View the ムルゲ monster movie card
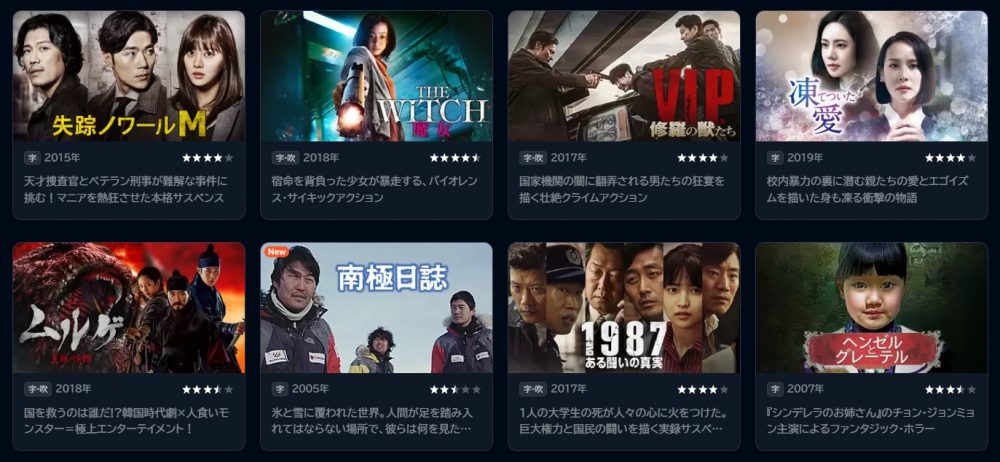This screenshot has height=462, width=1000. point(128,308)
